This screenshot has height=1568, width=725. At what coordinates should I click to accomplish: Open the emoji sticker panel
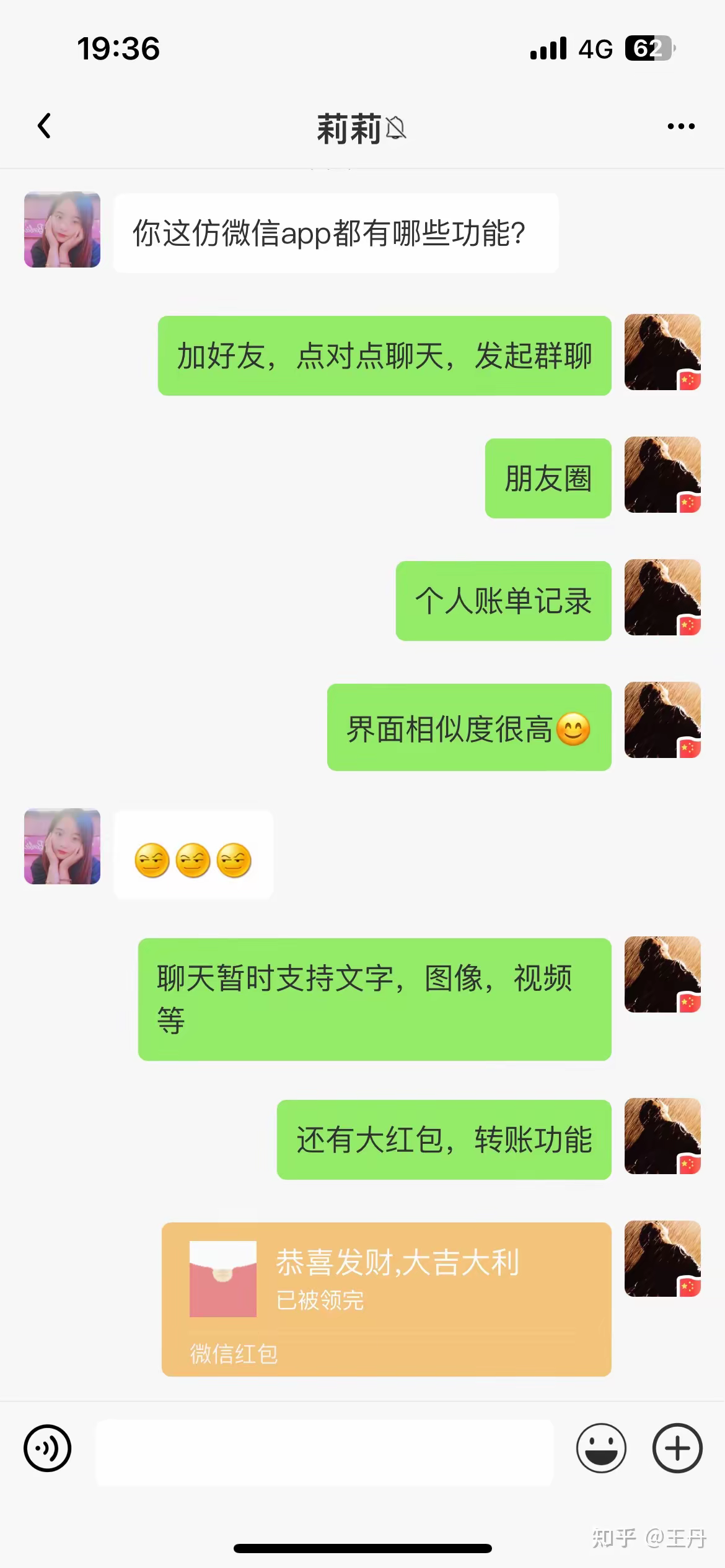click(600, 1448)
